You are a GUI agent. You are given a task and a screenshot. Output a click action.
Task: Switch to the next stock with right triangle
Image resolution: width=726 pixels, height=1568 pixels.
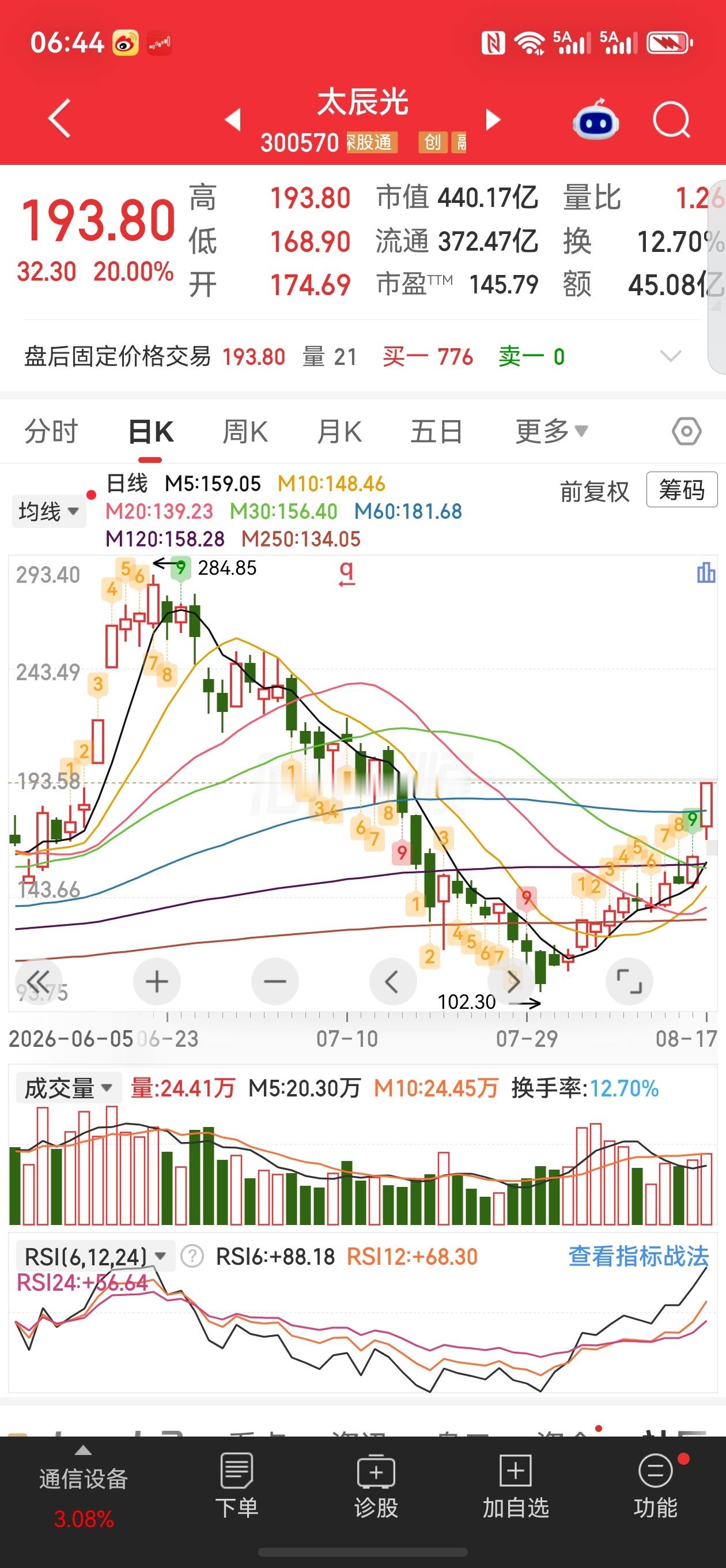493,119
